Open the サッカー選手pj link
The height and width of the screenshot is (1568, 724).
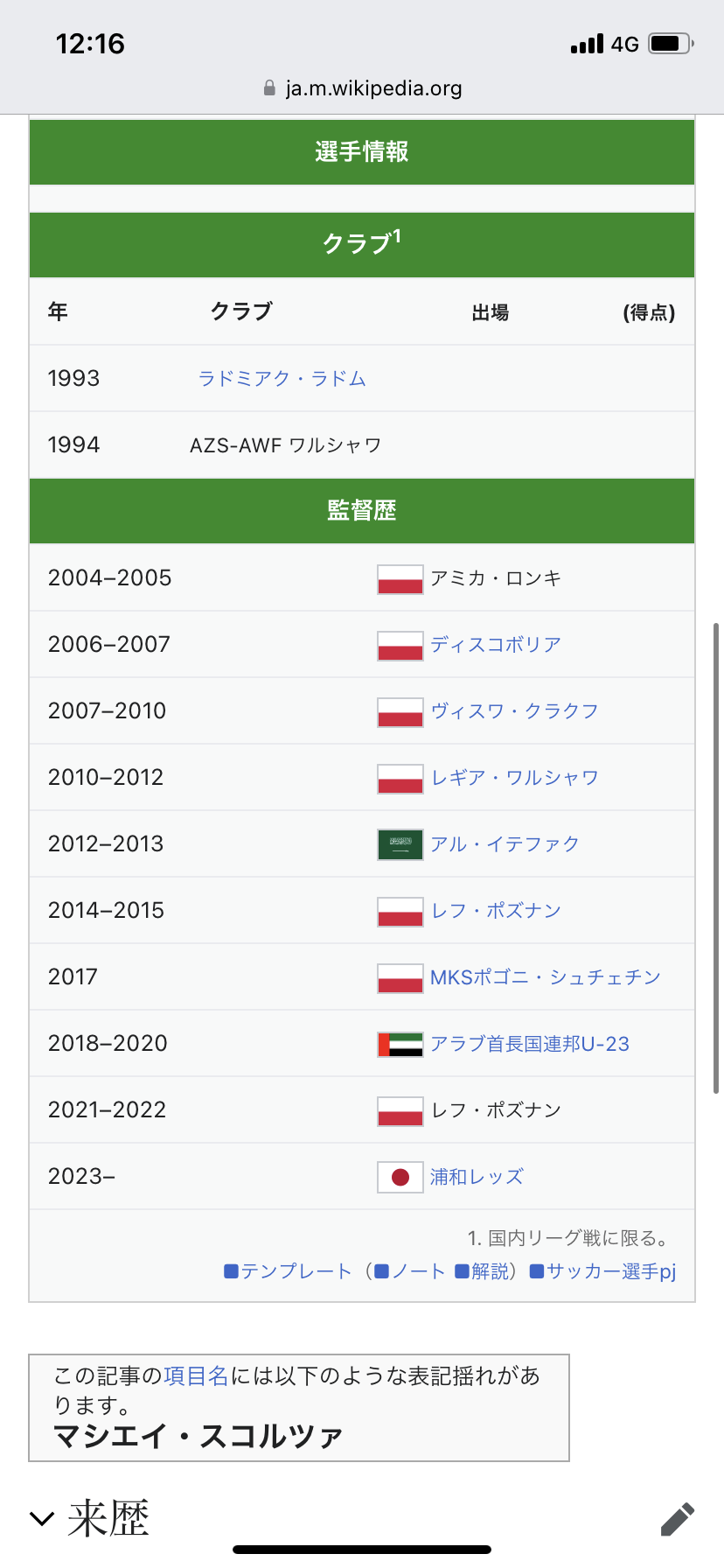[x=611, y=1271]
